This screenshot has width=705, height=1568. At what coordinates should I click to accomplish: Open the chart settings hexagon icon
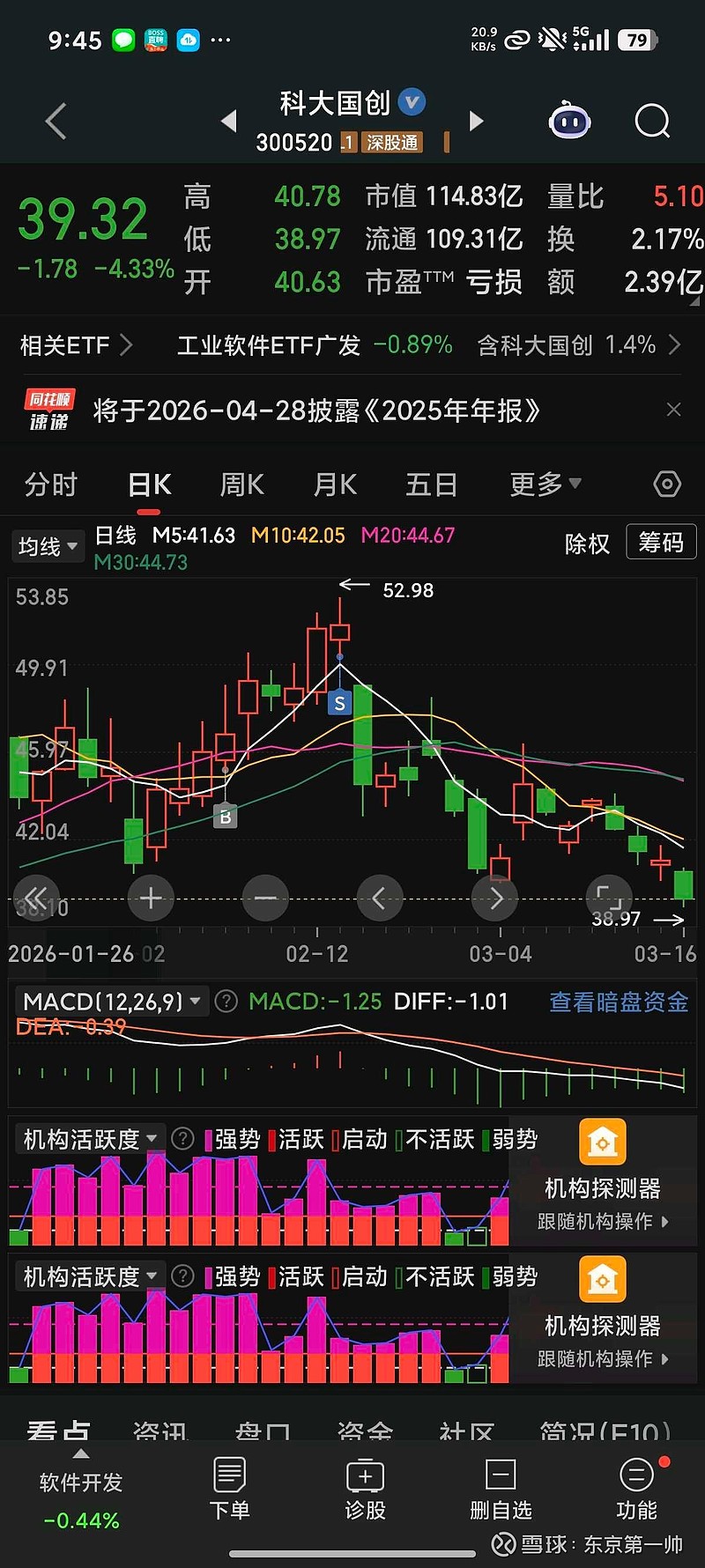(667, 484)
